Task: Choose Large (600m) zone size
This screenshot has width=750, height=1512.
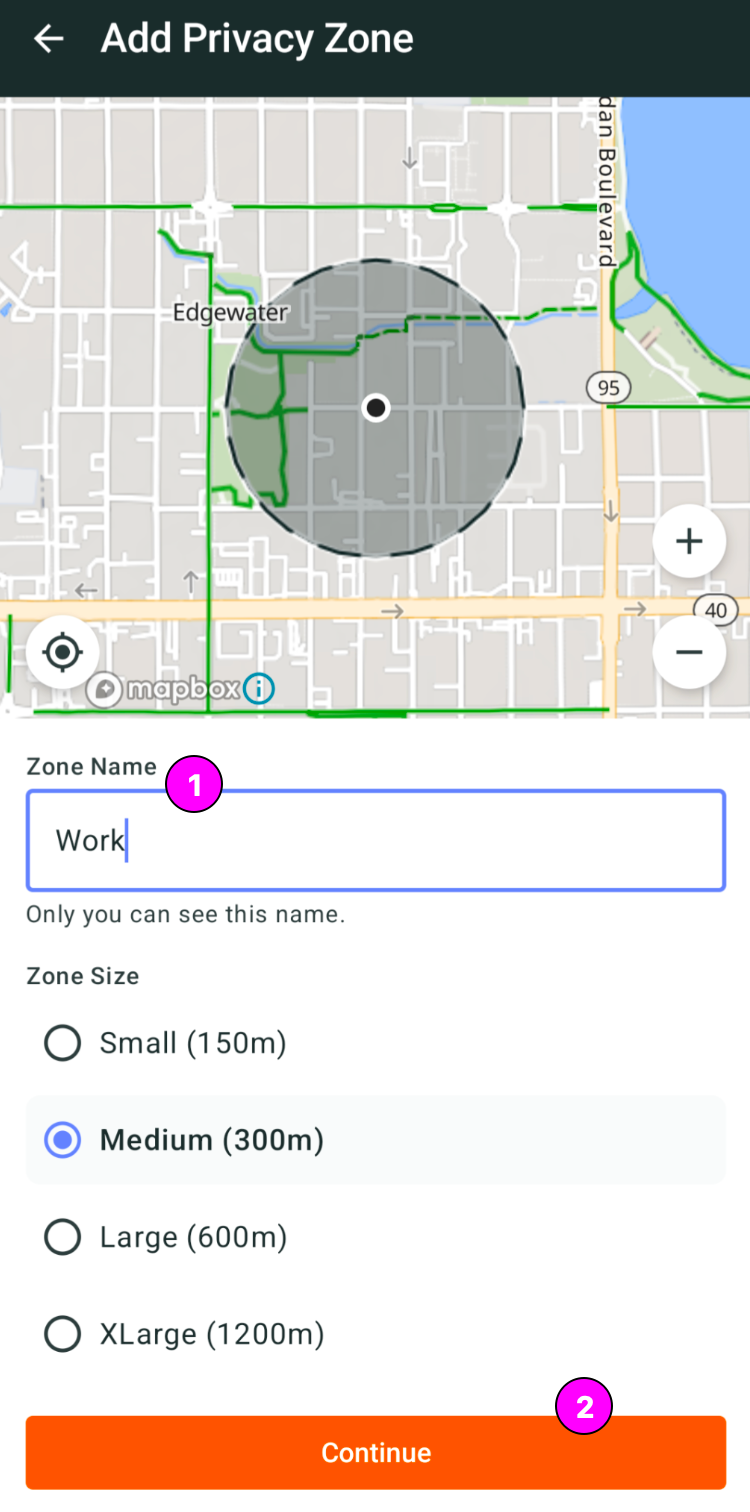Action: point(375,1237)
